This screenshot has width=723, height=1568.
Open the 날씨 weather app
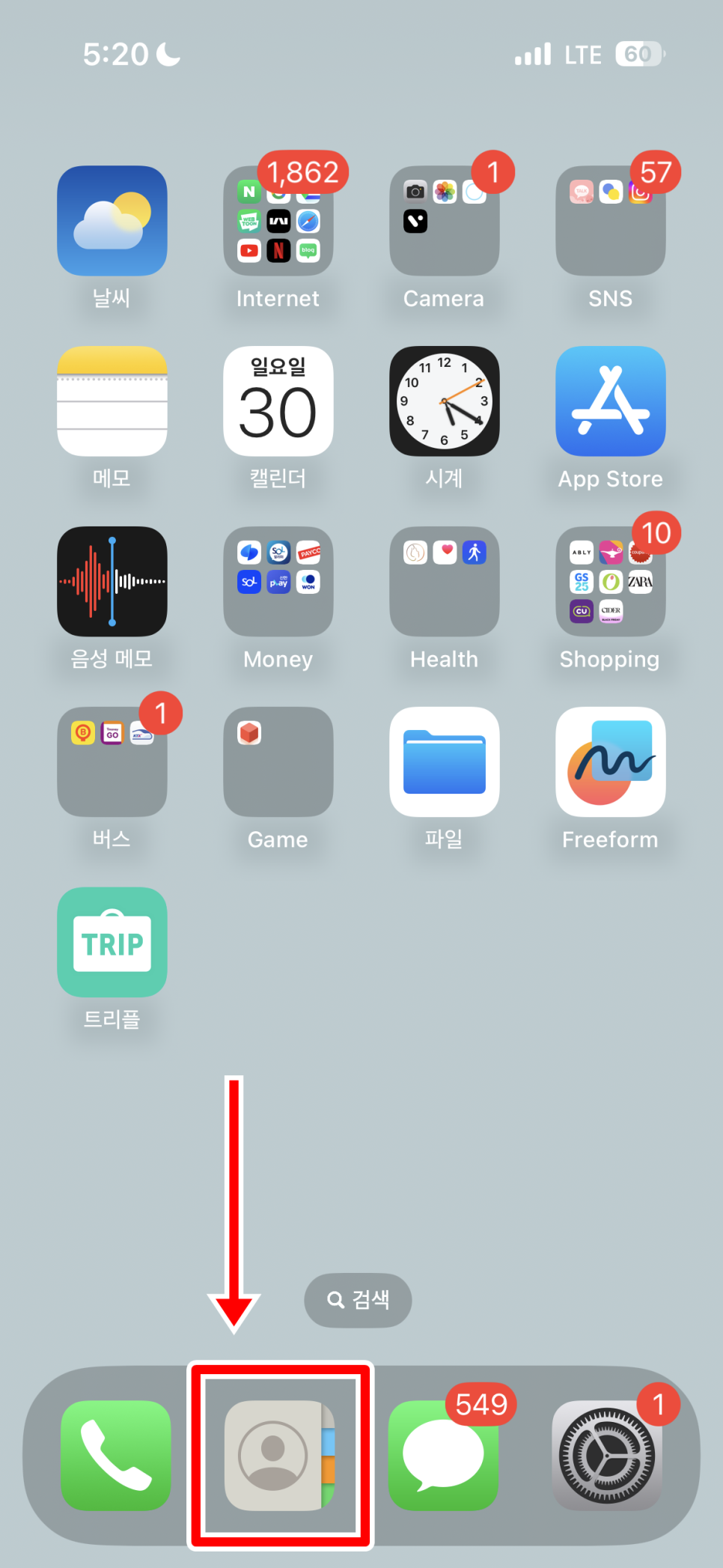[112, 221]
